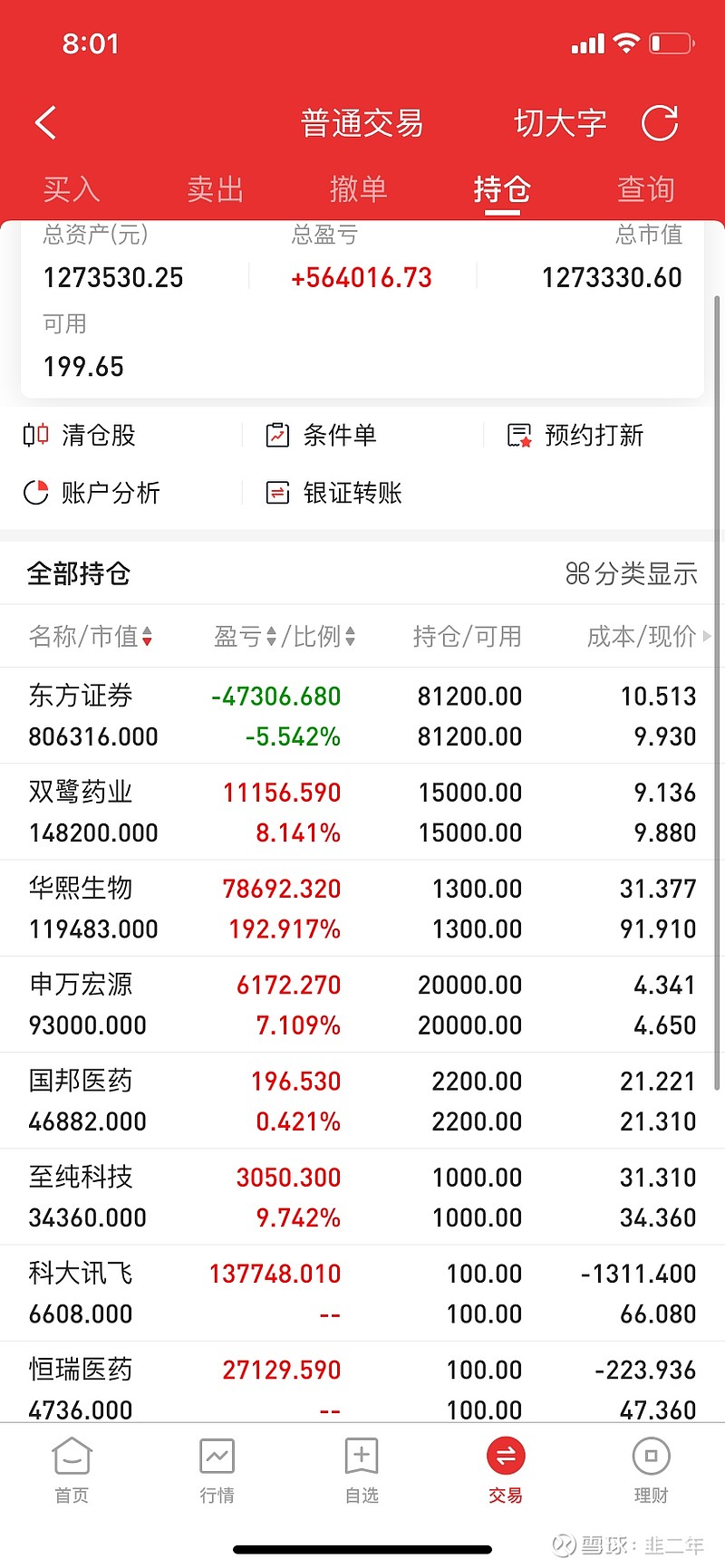Open the 东方证券 holding row
The image size is (725, 1568).
tap(362, 716)
